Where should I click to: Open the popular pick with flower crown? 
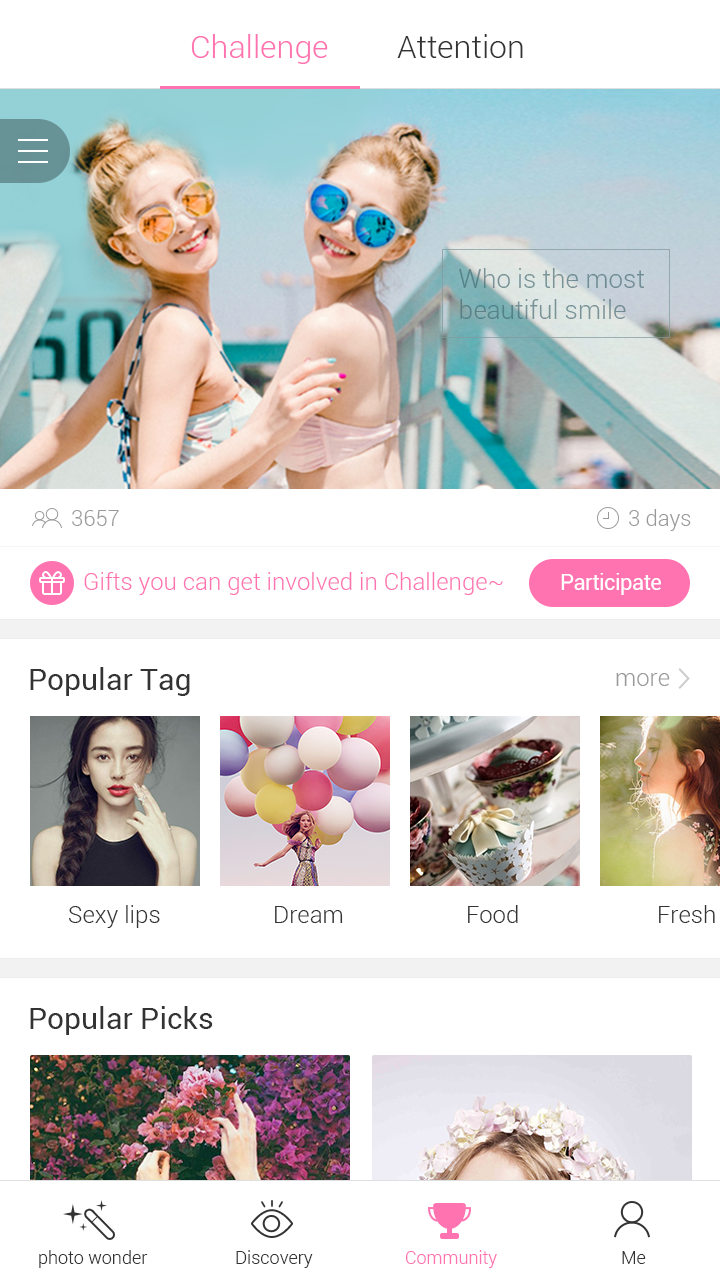tap(532, 1116)
